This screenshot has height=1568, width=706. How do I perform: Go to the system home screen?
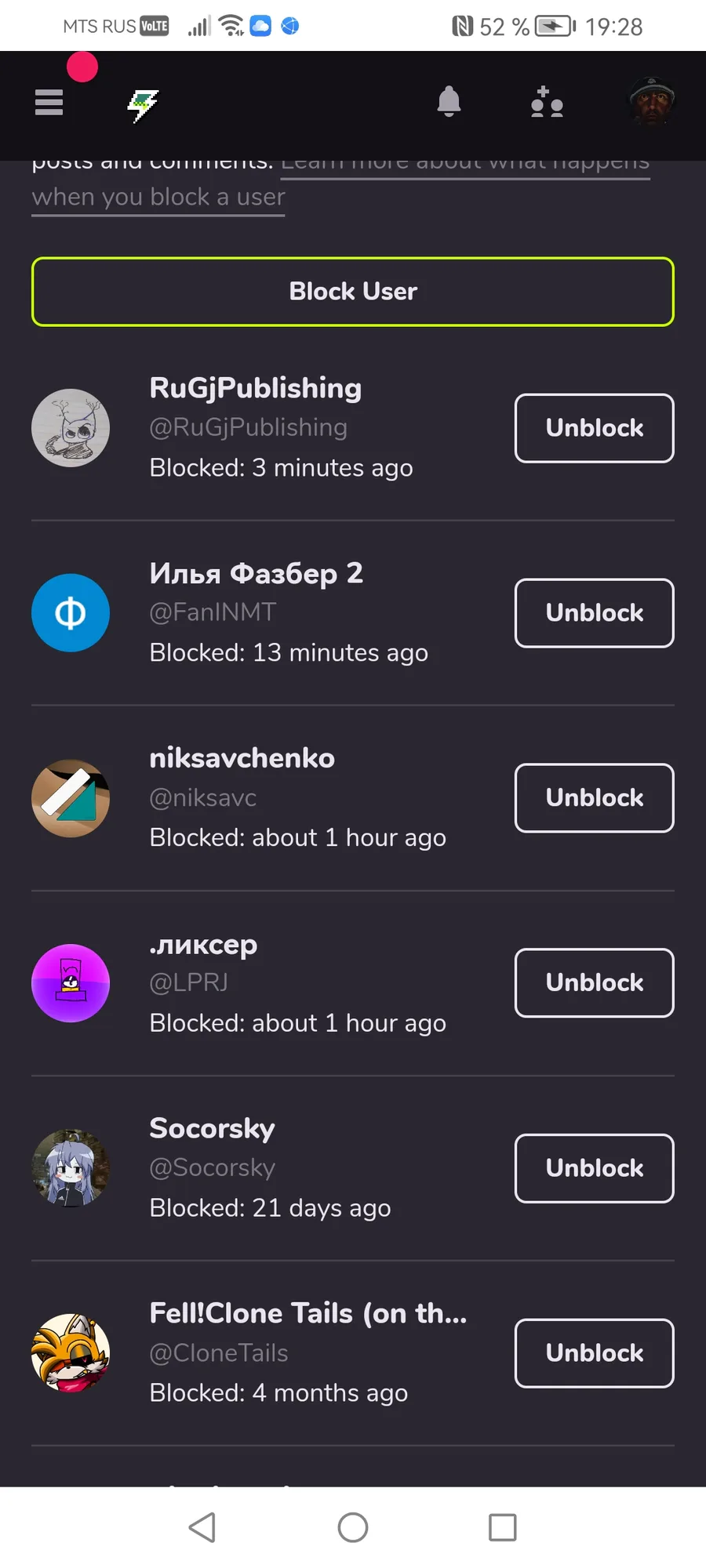coord(353,1527)
